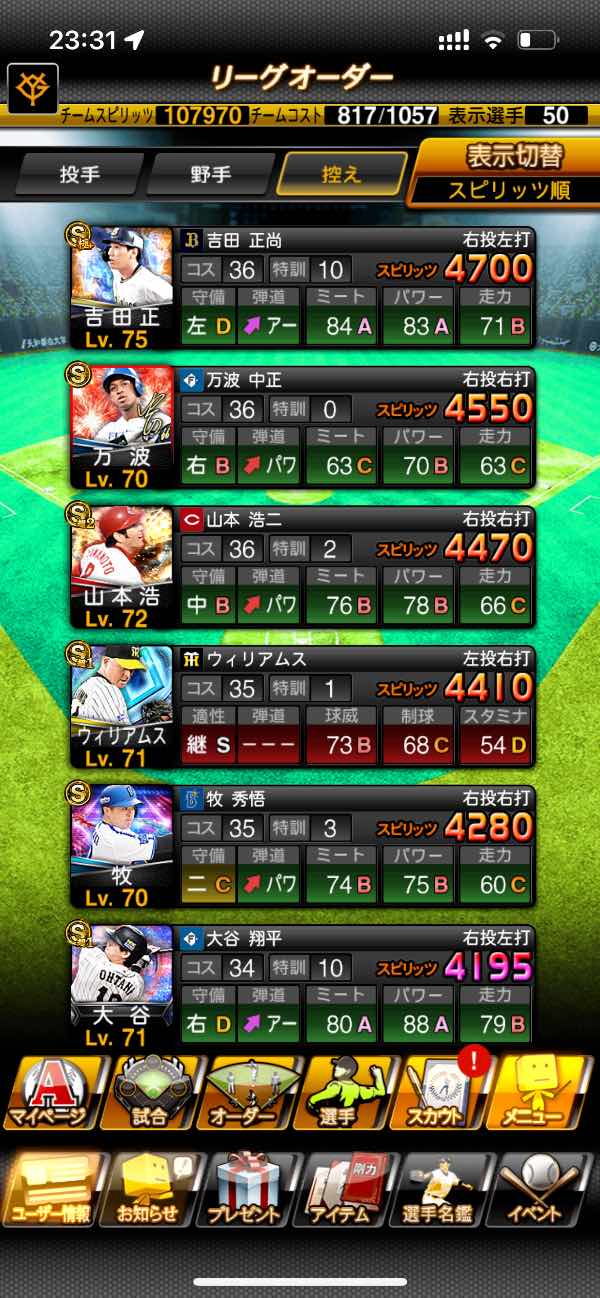Open the プレゼント box
Image resolution: width=600 pixels, height=1298 pixels.
(x=249, y=1190)
